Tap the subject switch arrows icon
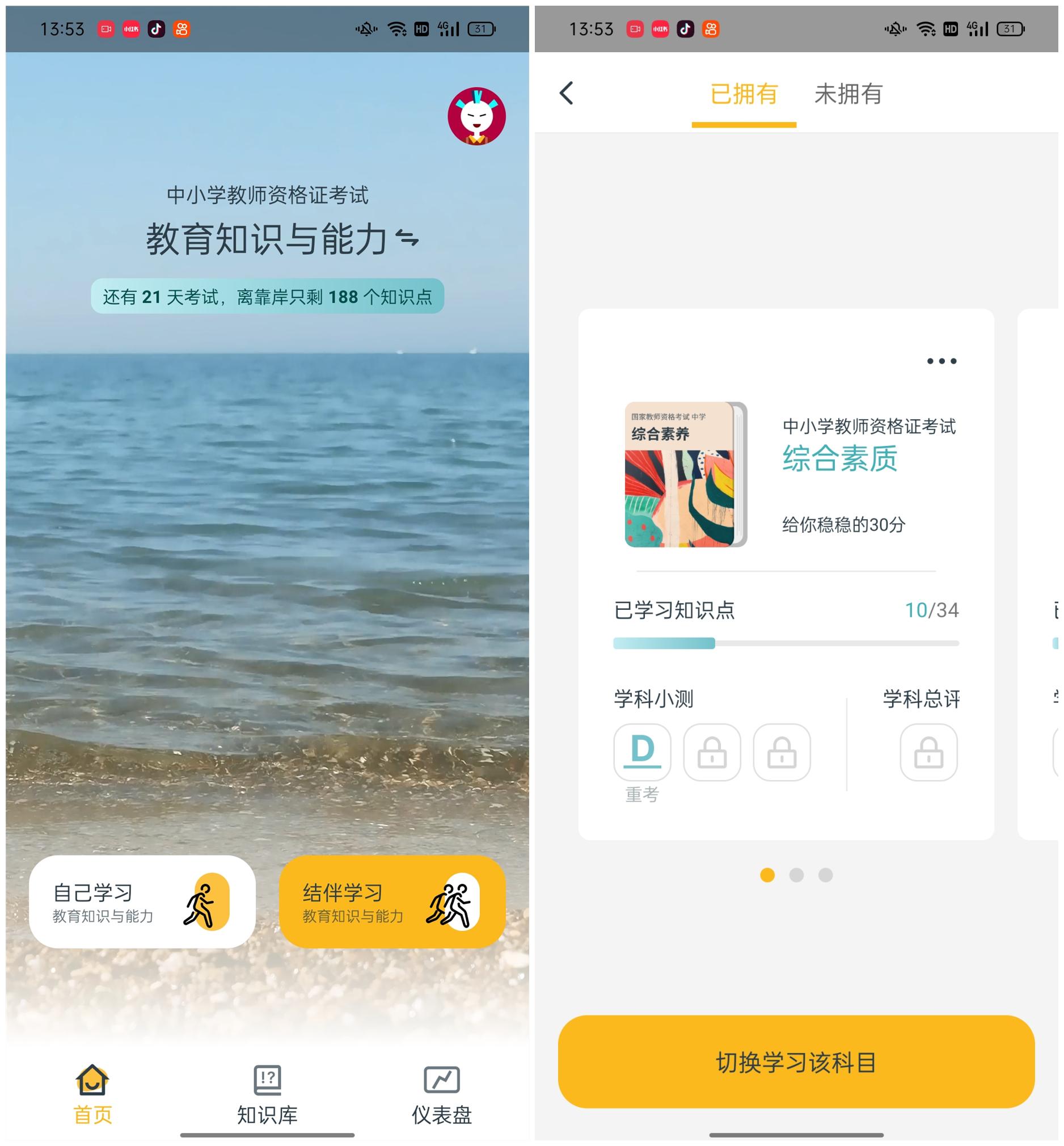1064x1146 pixels. click(x=407, y=238)
